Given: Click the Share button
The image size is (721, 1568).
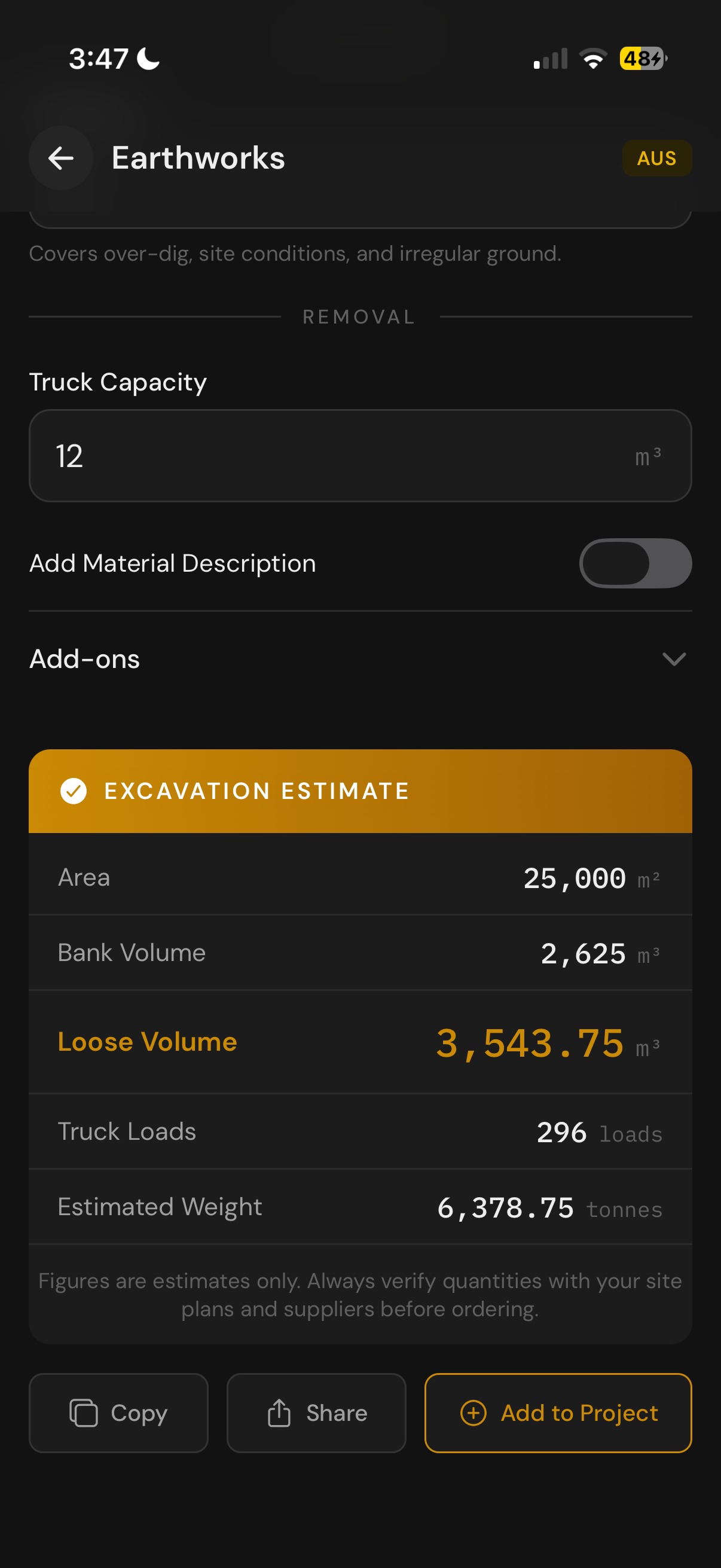Looking at the screenshot, I should tap(316, 1413).
